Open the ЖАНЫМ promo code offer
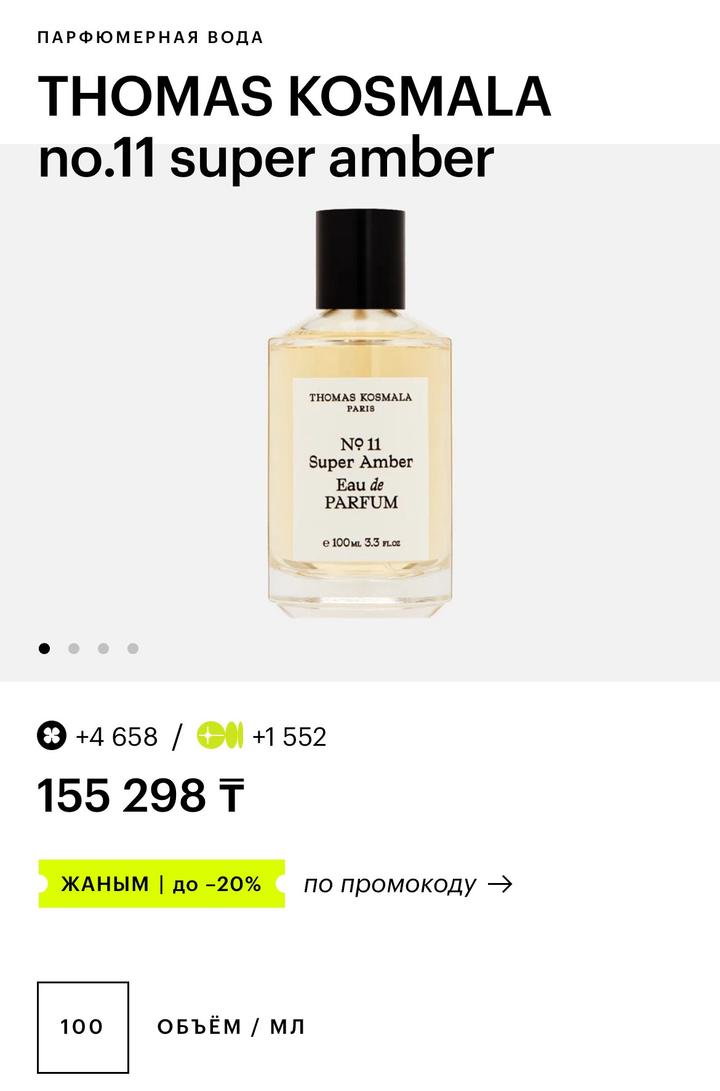Image resolution: width=720 pixels, height=1091 pixels. pyautogui.click(x=161, y=884)
